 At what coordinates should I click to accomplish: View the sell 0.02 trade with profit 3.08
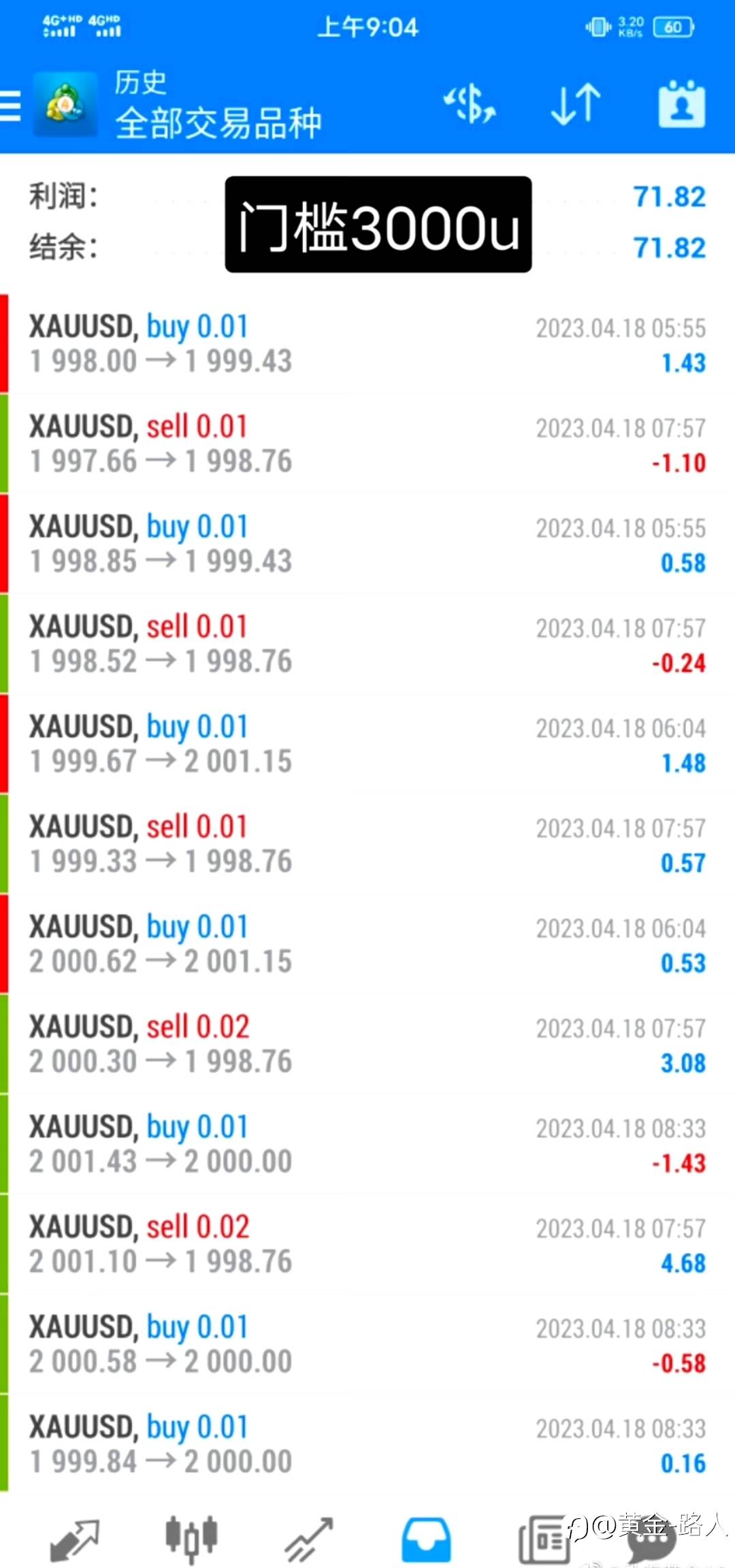[367, 1045]
